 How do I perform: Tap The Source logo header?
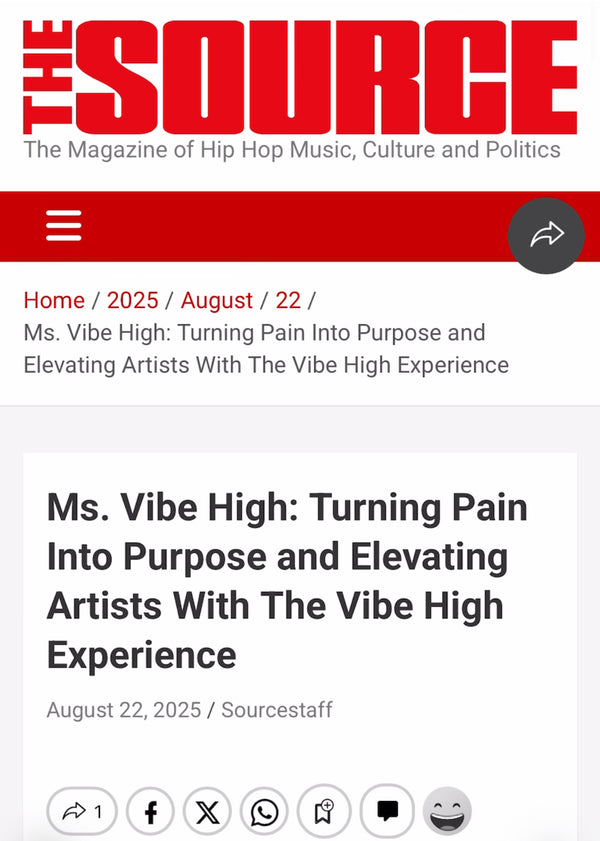point(300,78)
